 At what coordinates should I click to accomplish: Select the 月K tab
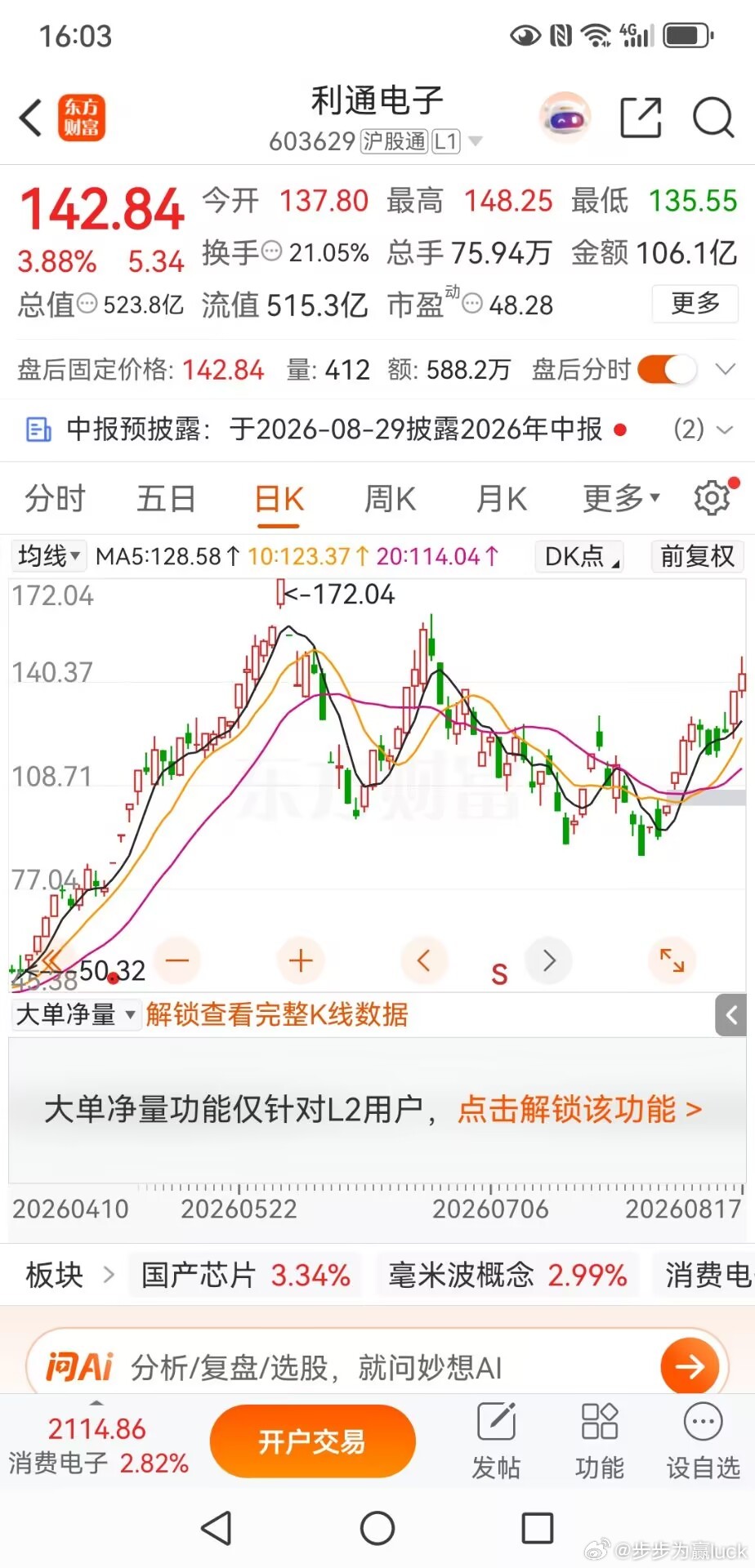coord(502,497)
